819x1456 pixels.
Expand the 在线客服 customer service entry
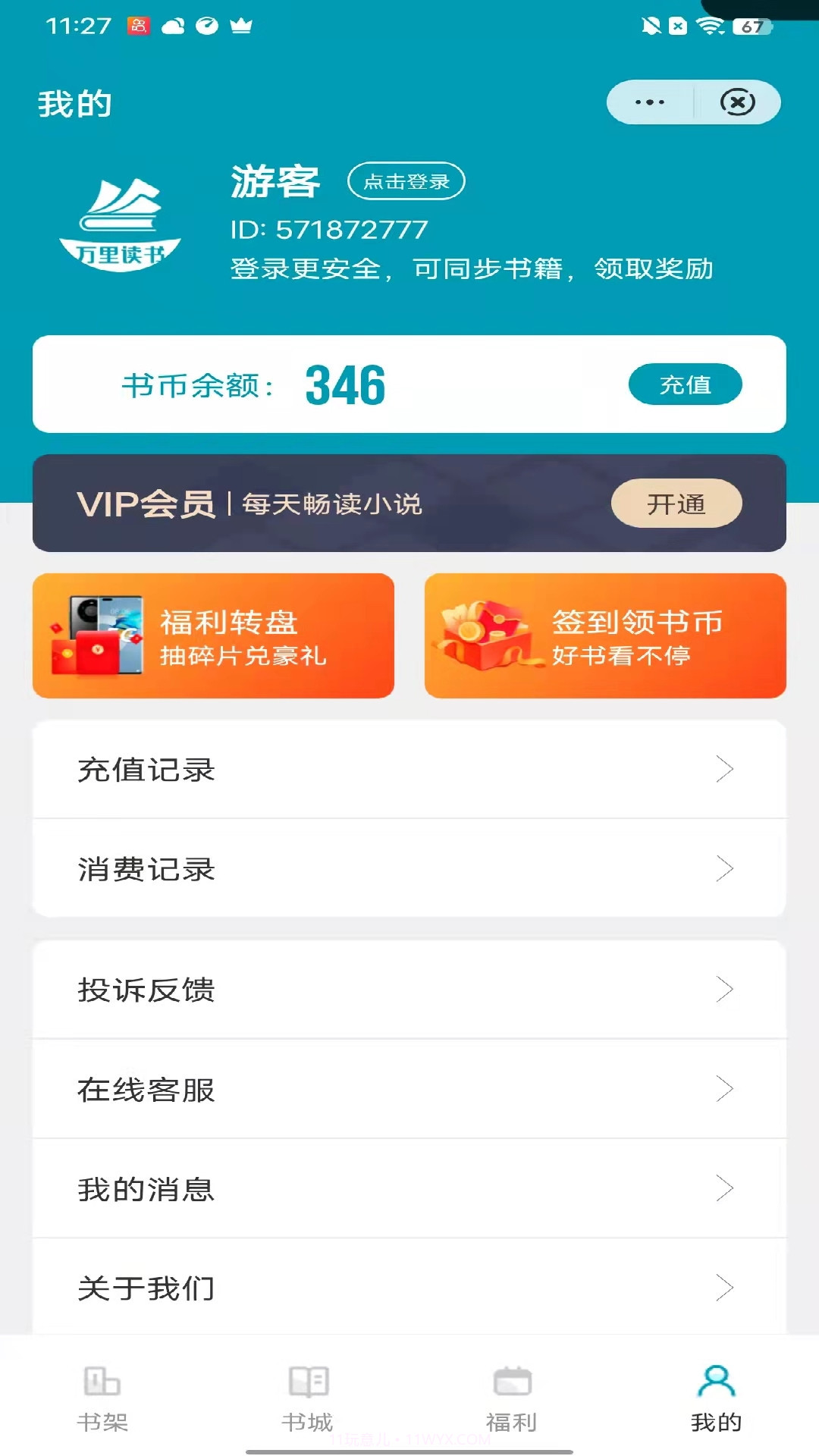409,1089
